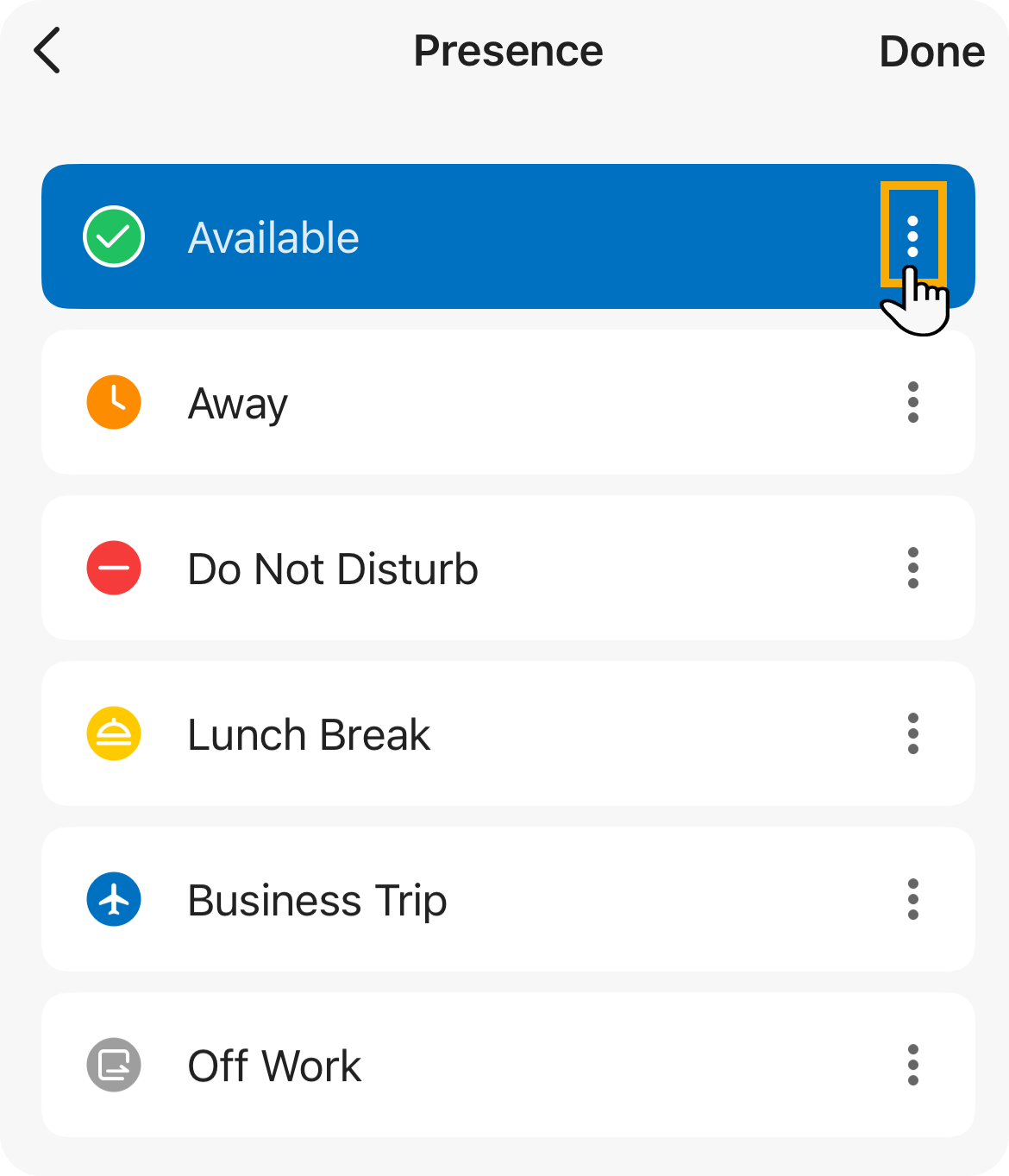Switch status to Lunch Break

tap(309, 734)
